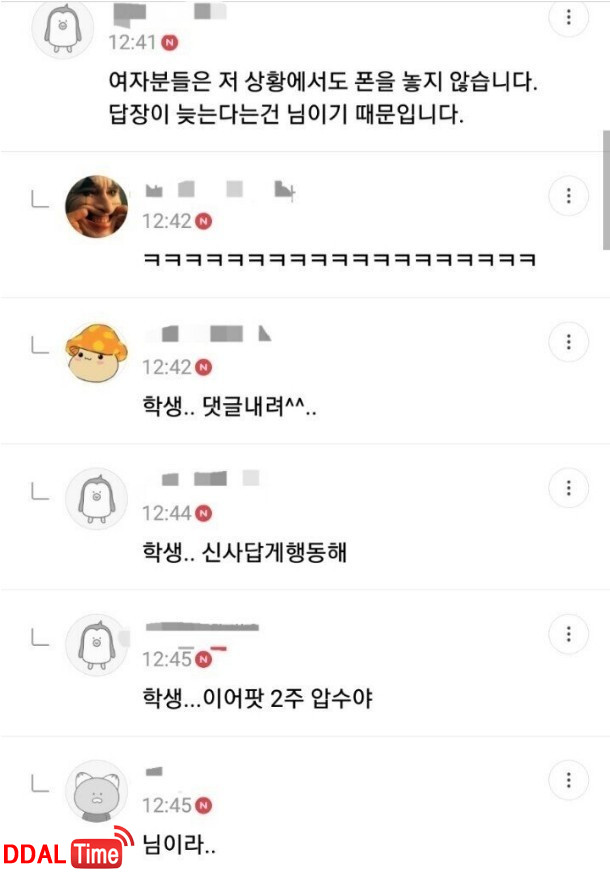This screenshot has width=610, height=873.
Task: Open more options for 학생.. 댓글내려^^.. reply
Action: pyautogui.click(x=569, y=343)
